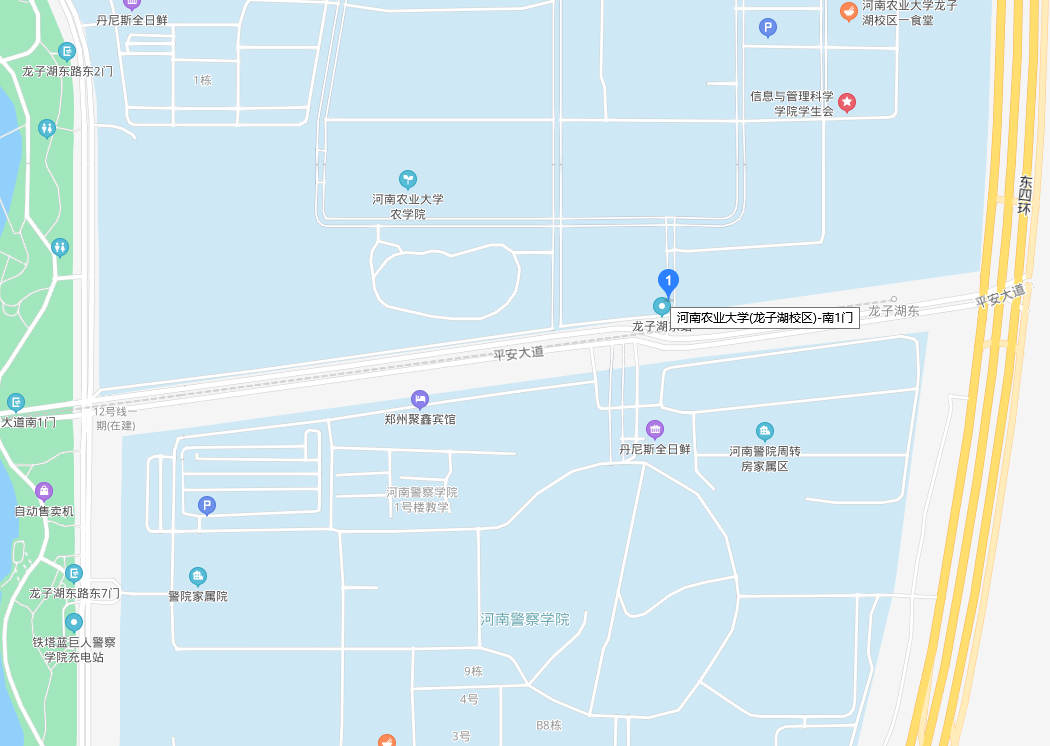Image resolution: width=1050 pixels, height=746 pixels.
Task: Select the 河南农业大学农学院 marker
Action: pos(407,180)
